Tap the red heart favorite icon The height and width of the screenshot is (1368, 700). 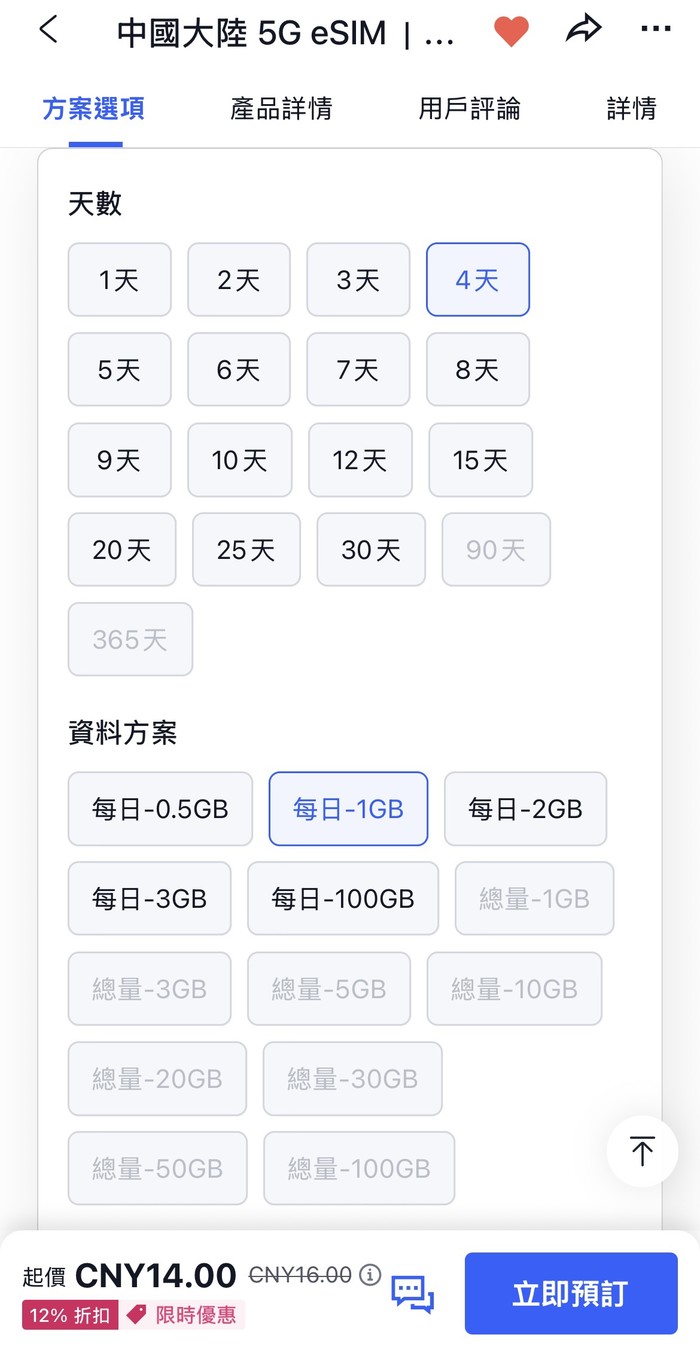511,32
